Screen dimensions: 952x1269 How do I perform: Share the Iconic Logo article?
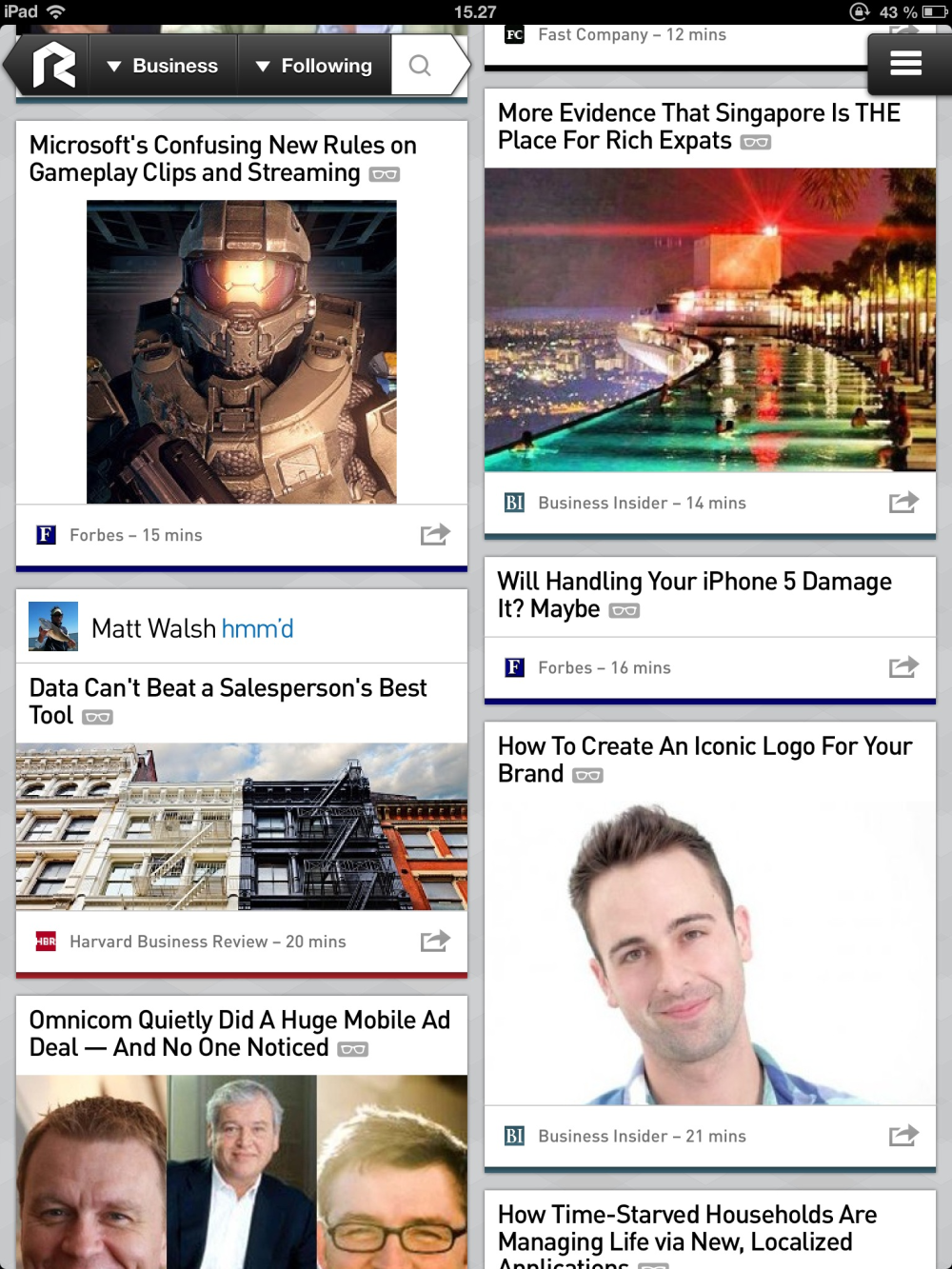903,1136
